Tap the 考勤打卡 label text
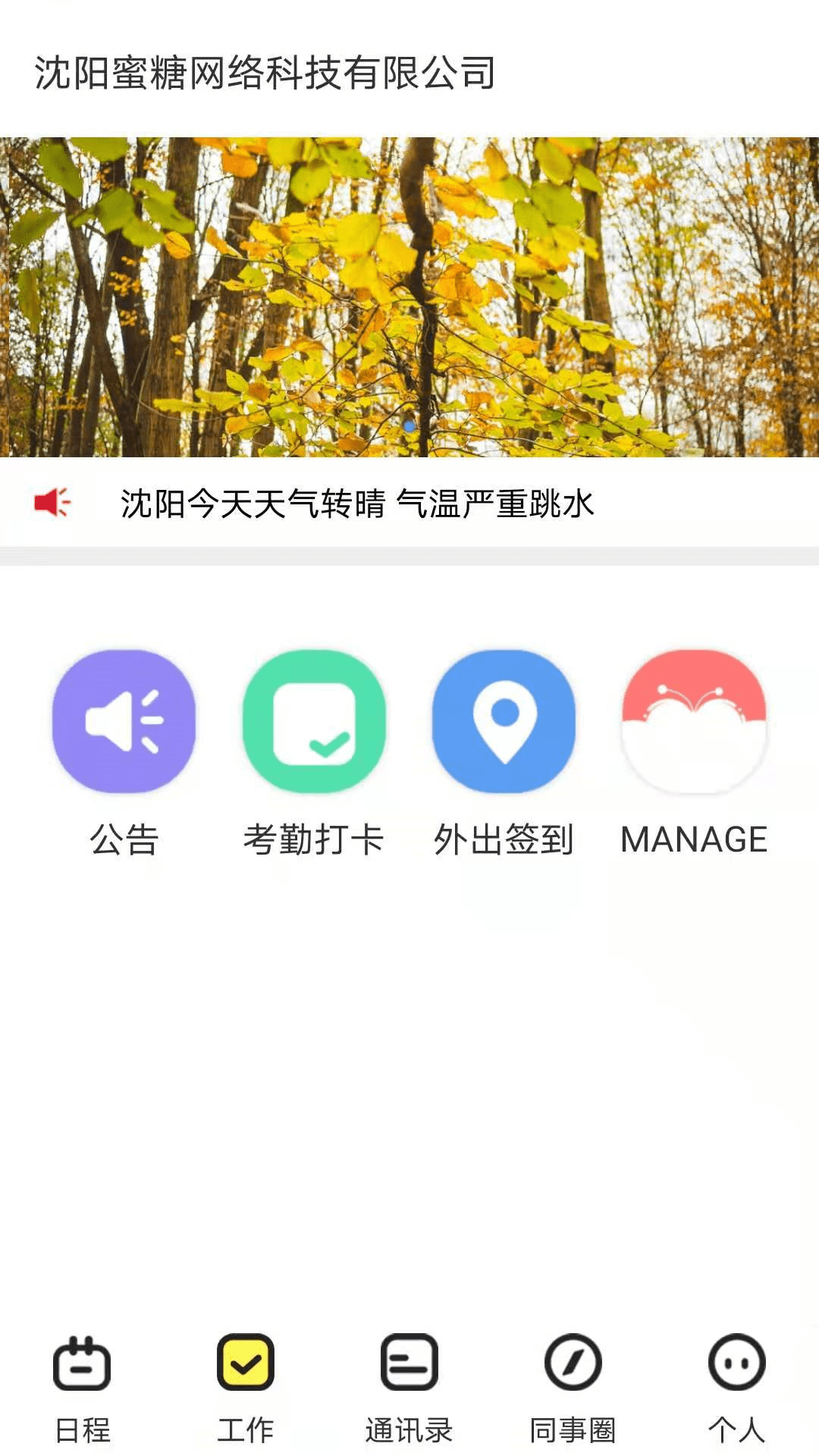The height and width of the screenshot is (1456, 819). click(x=315, y=840)
